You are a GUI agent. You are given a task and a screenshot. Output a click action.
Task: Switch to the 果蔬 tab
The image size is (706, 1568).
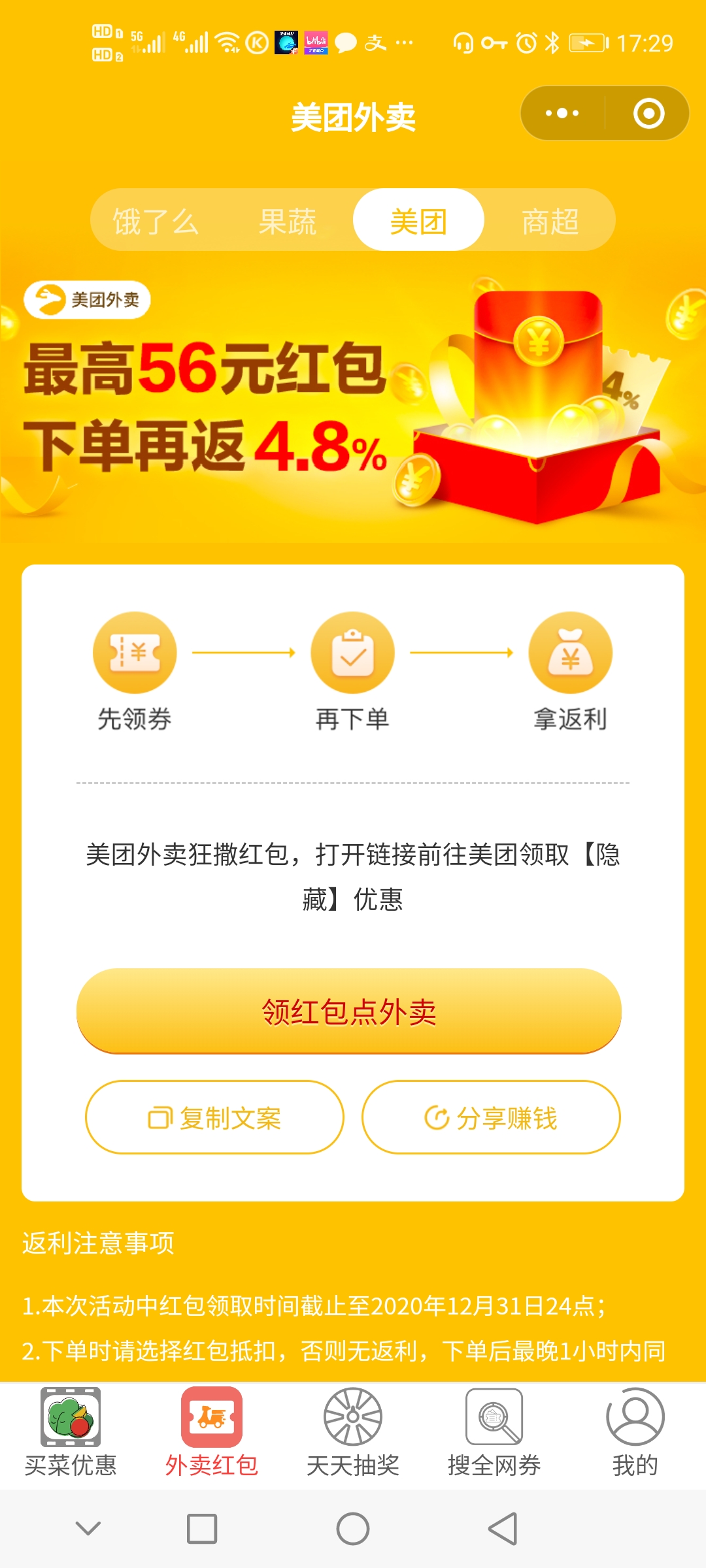pyautogui.click(x=288, y=221)
